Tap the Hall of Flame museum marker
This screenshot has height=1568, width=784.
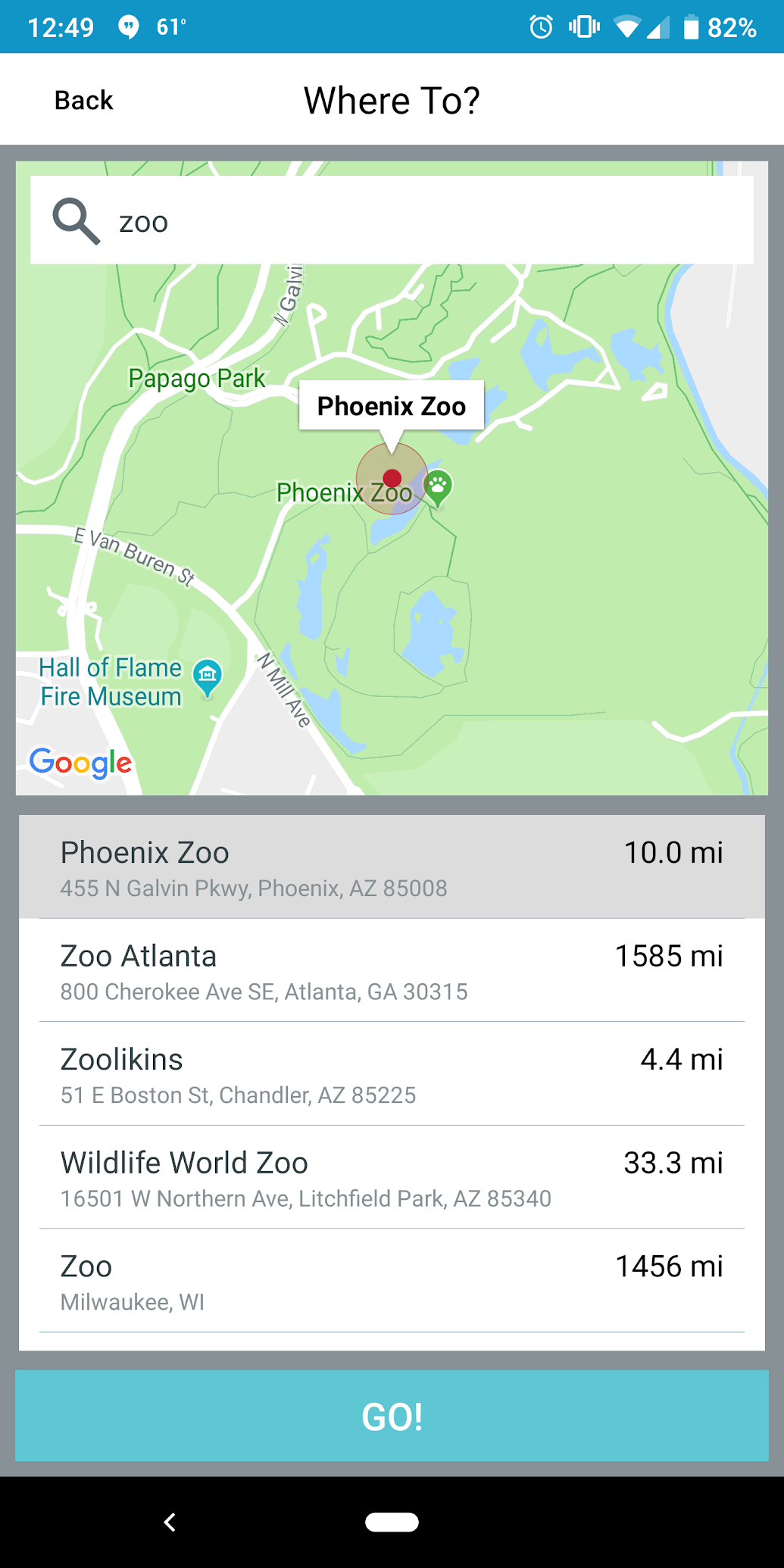(207, 676)
